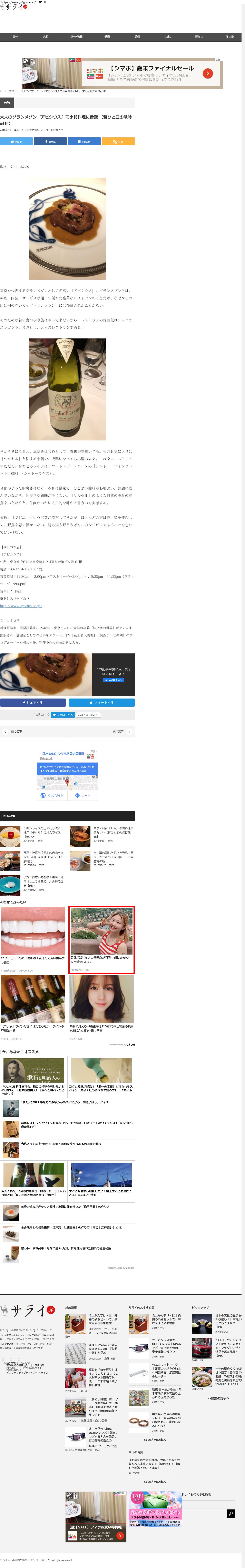The image size is (245, 1568).
Task: Open the 美味 navigation tab
Action: tap(15, 37)
